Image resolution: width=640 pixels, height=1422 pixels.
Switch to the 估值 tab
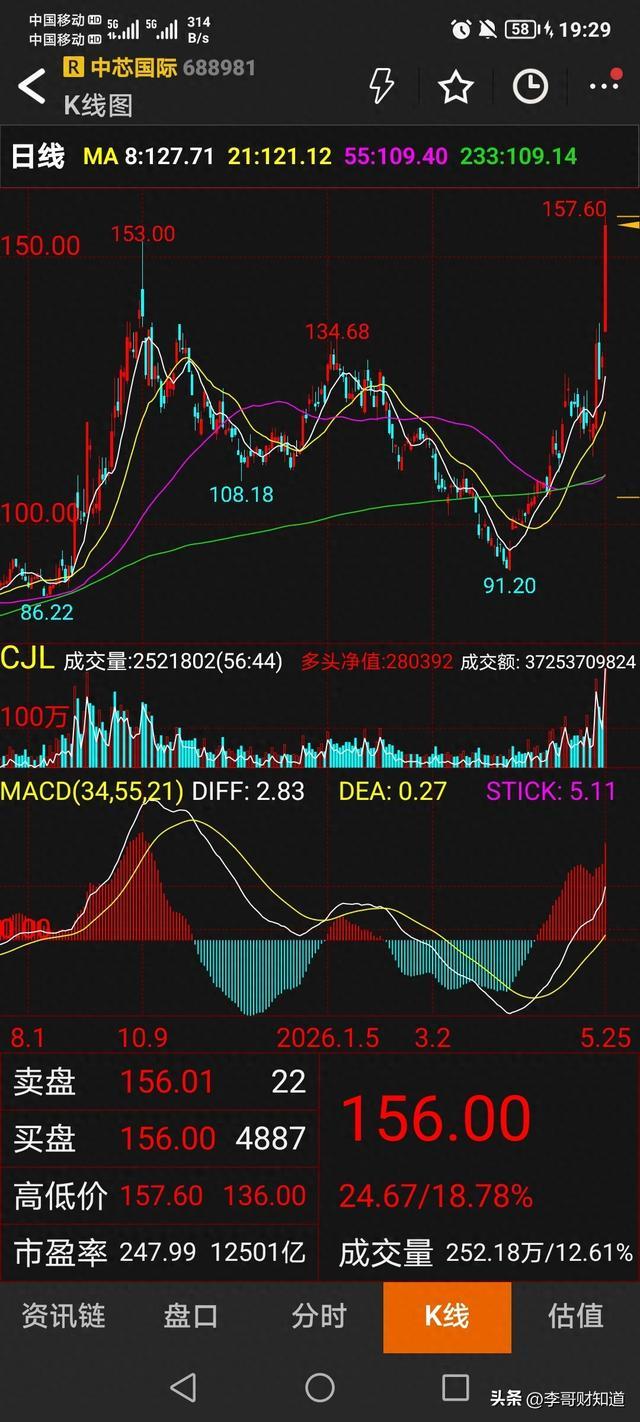click(576, 1315)
